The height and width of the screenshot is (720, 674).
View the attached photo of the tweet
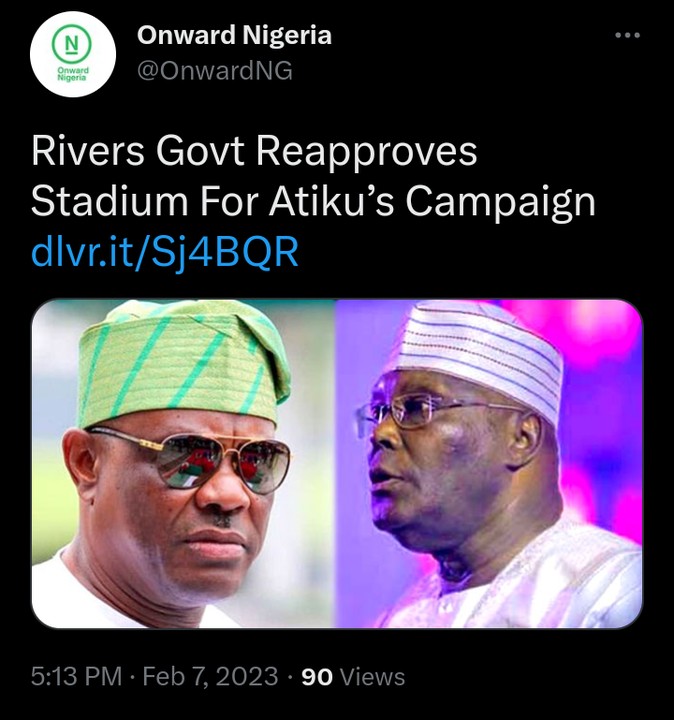pos(337,464)
